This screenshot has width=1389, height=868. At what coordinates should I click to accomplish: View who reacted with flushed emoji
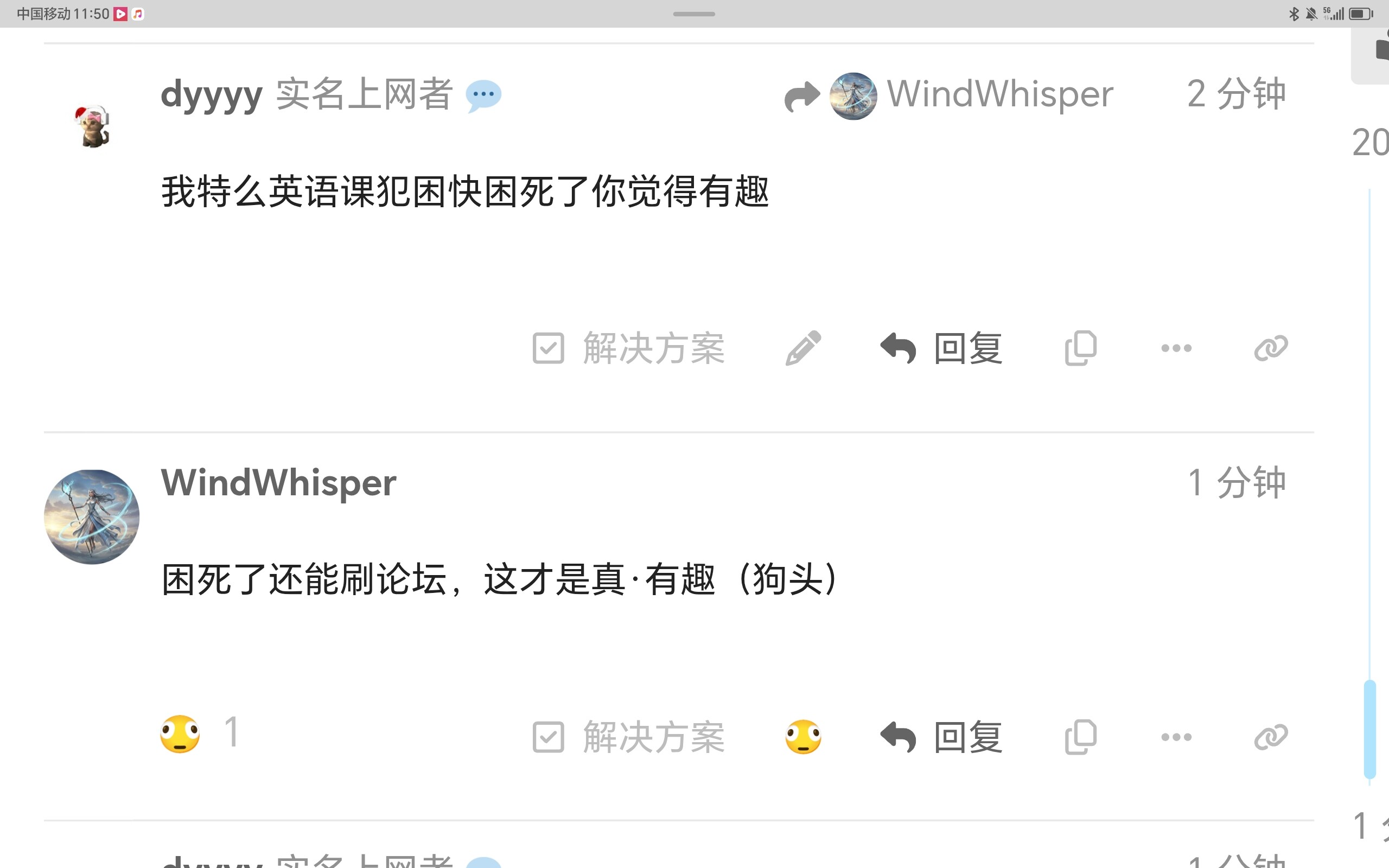tap(198, 733)
